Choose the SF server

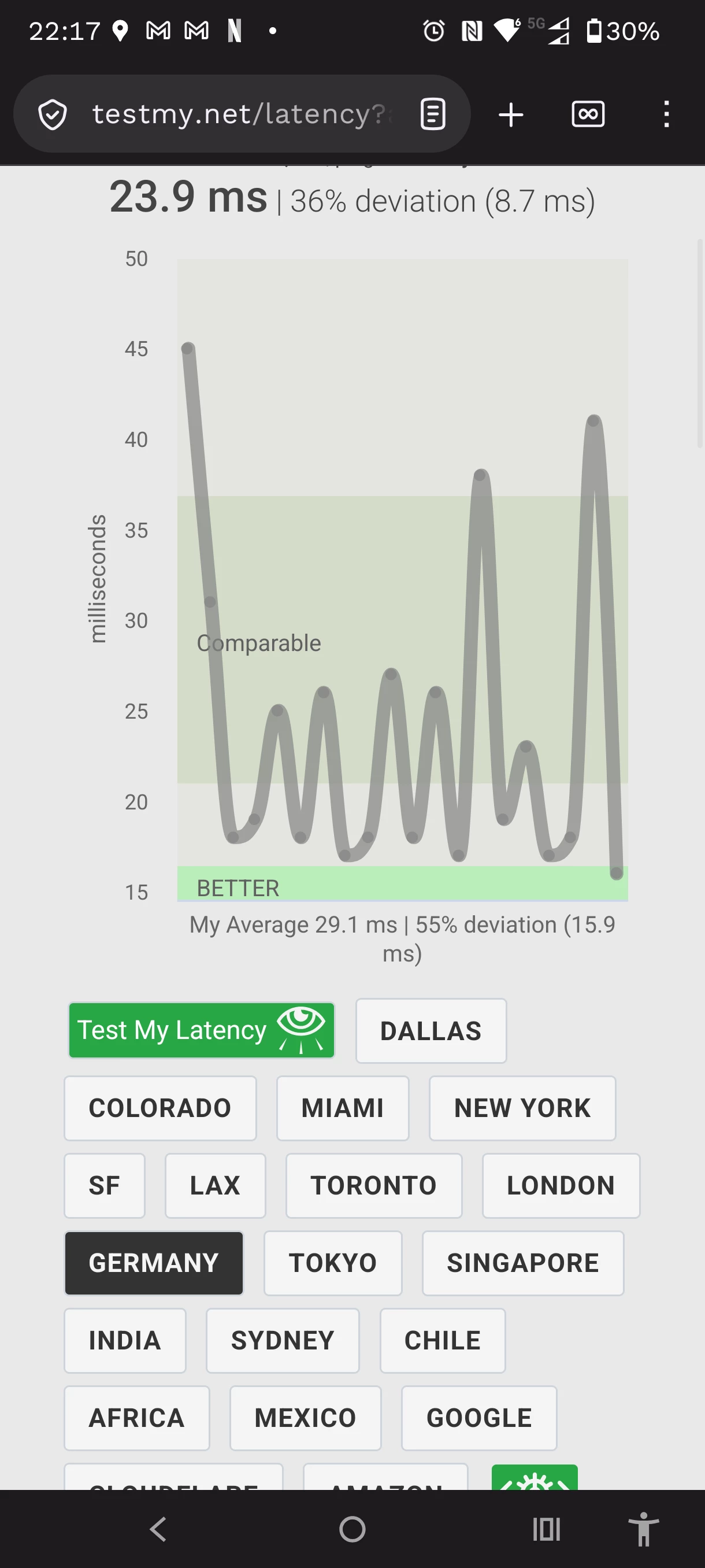(x=105, y=1185)
